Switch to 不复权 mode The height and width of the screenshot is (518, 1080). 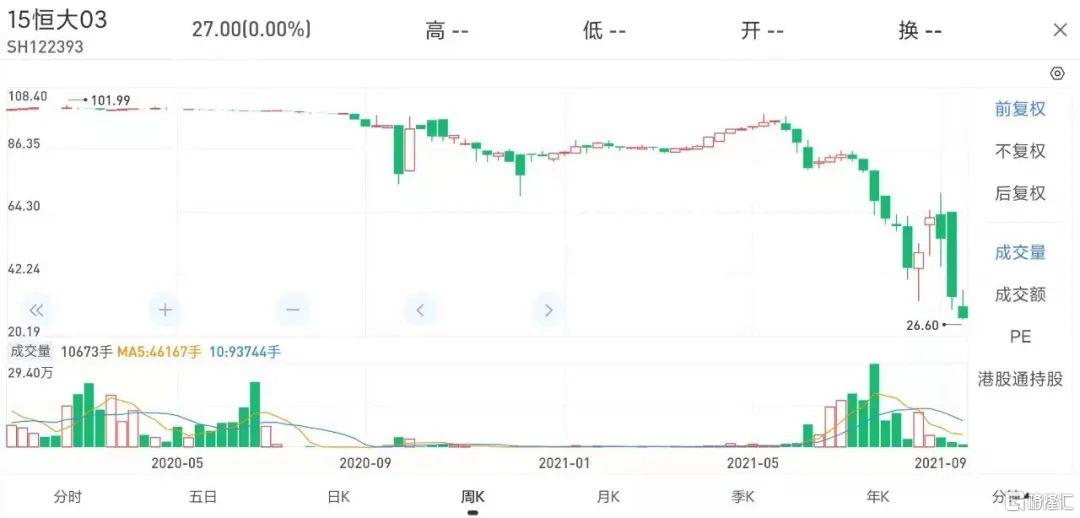(x=1020, y=151)
